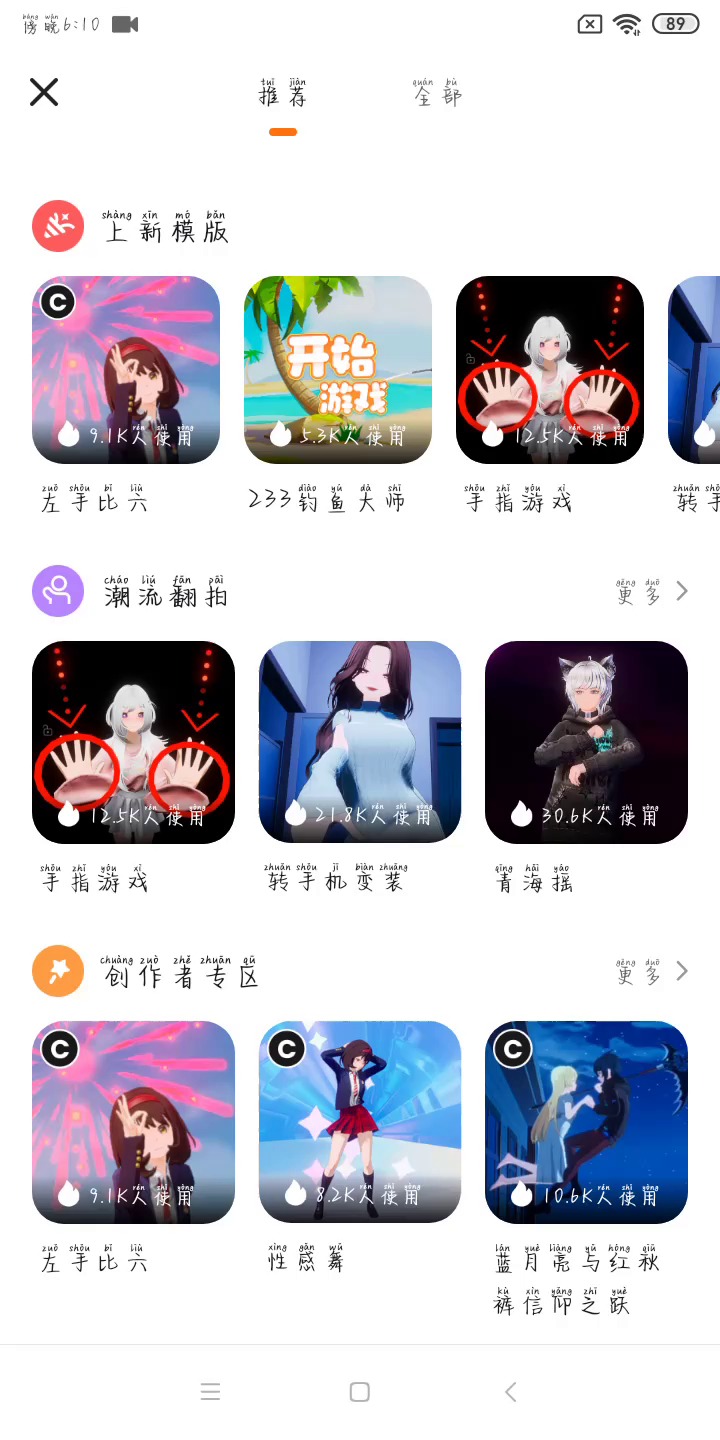Tap 更多 next to 潮流翻拍
Screen dimensions: 720x1440
click(652, 591)
